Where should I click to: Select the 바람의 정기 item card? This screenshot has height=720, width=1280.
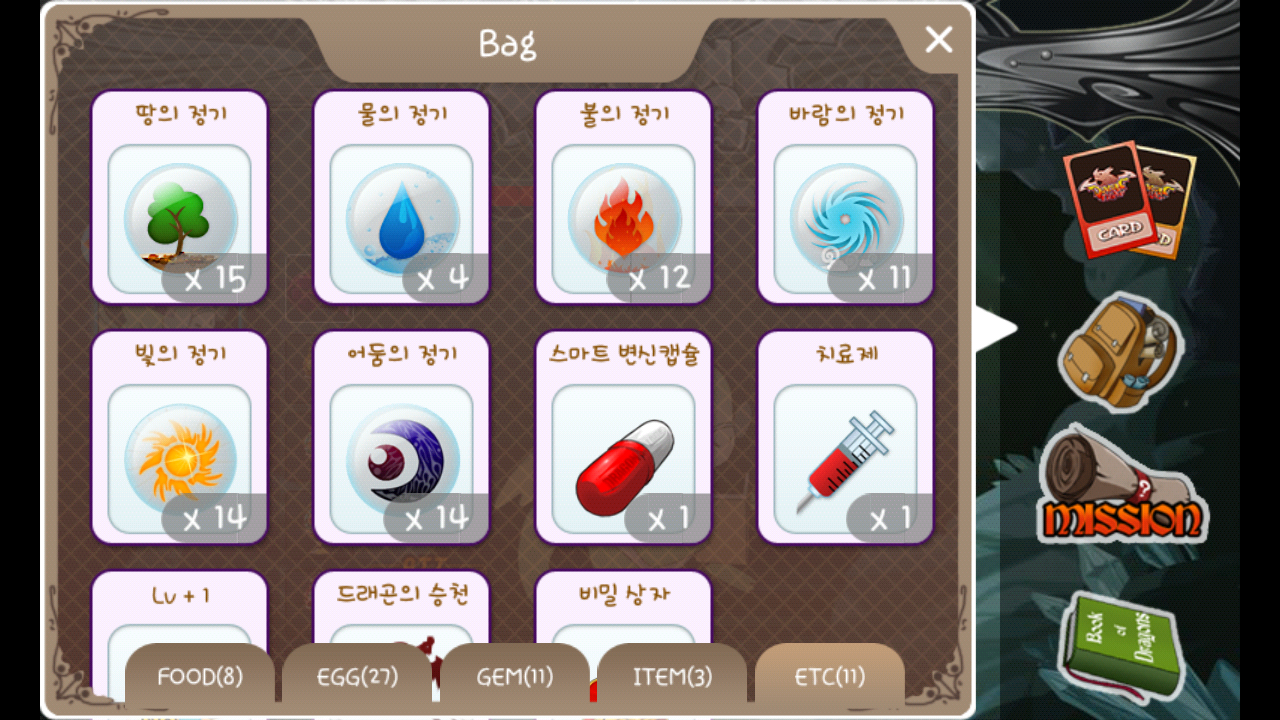(x=846, y=198)
